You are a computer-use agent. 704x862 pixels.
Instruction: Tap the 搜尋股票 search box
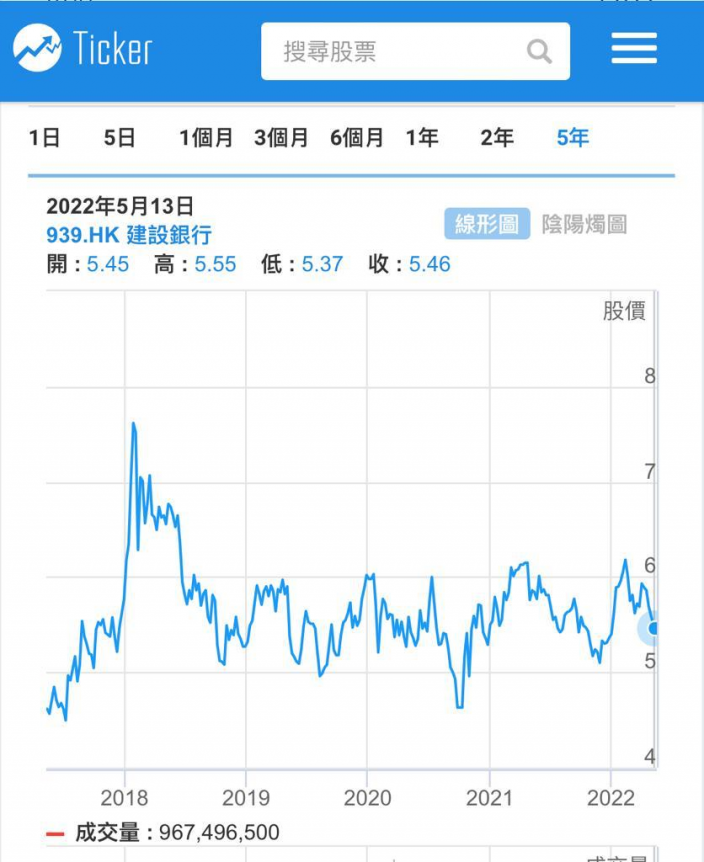pos(415,51)
